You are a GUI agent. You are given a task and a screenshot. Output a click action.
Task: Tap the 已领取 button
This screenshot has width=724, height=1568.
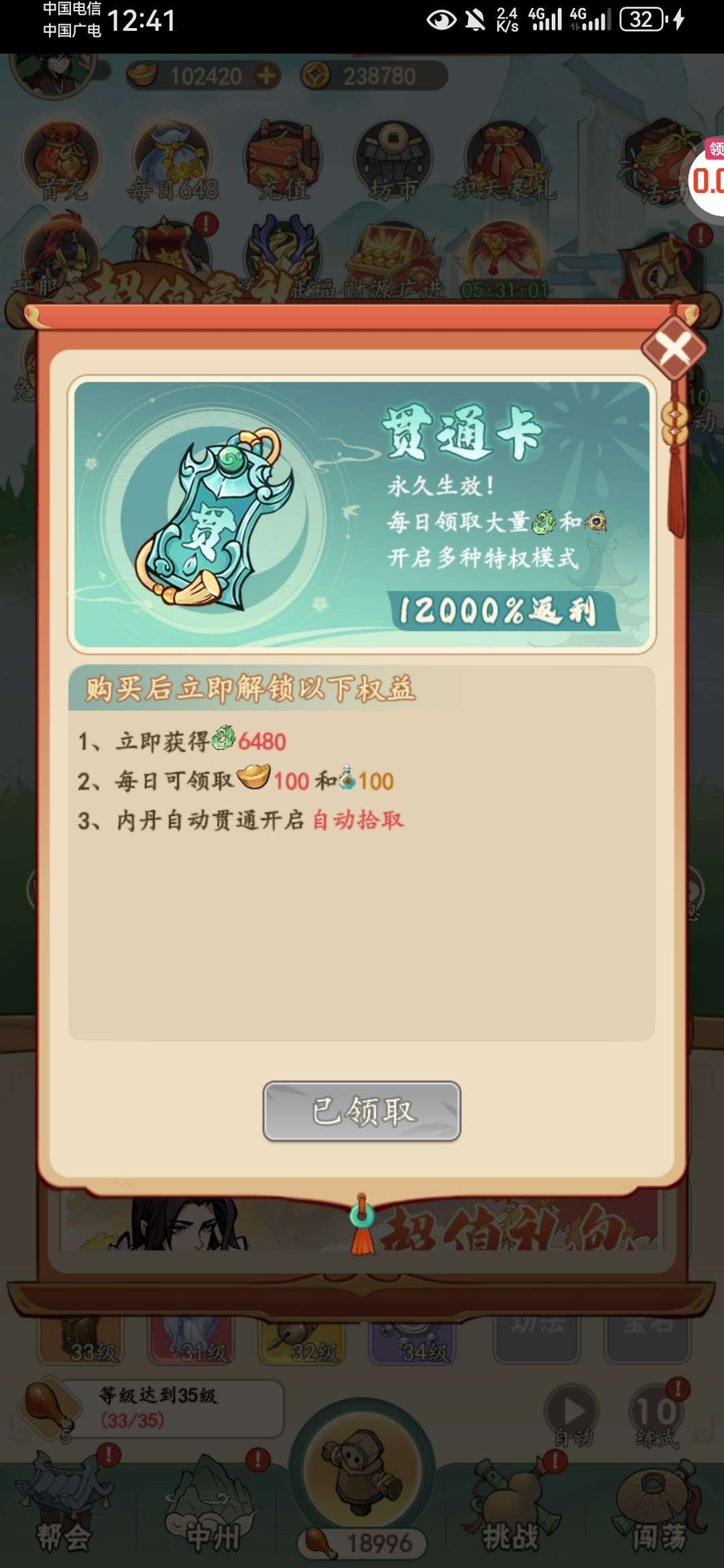pos(362,1110)
